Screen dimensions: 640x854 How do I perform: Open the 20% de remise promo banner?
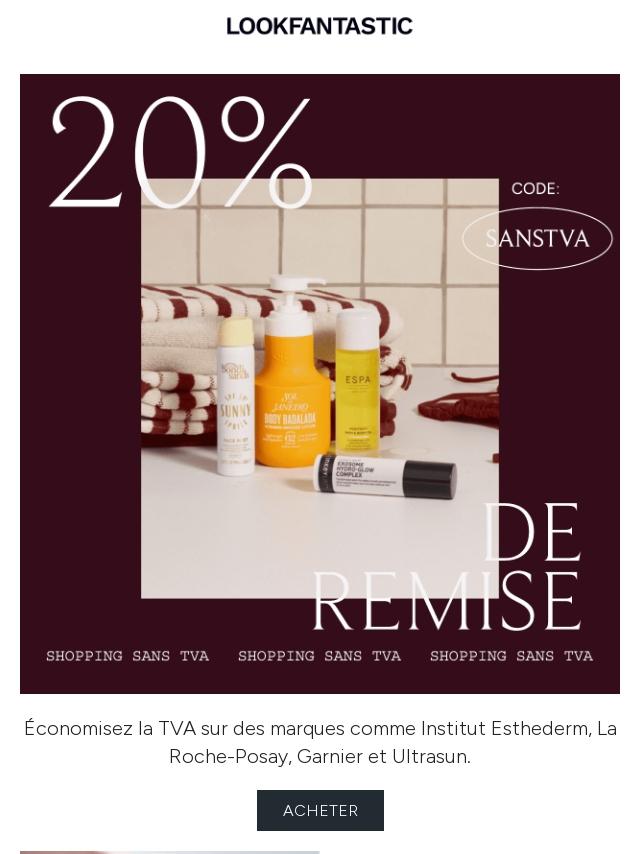click(x=320, y=383)
